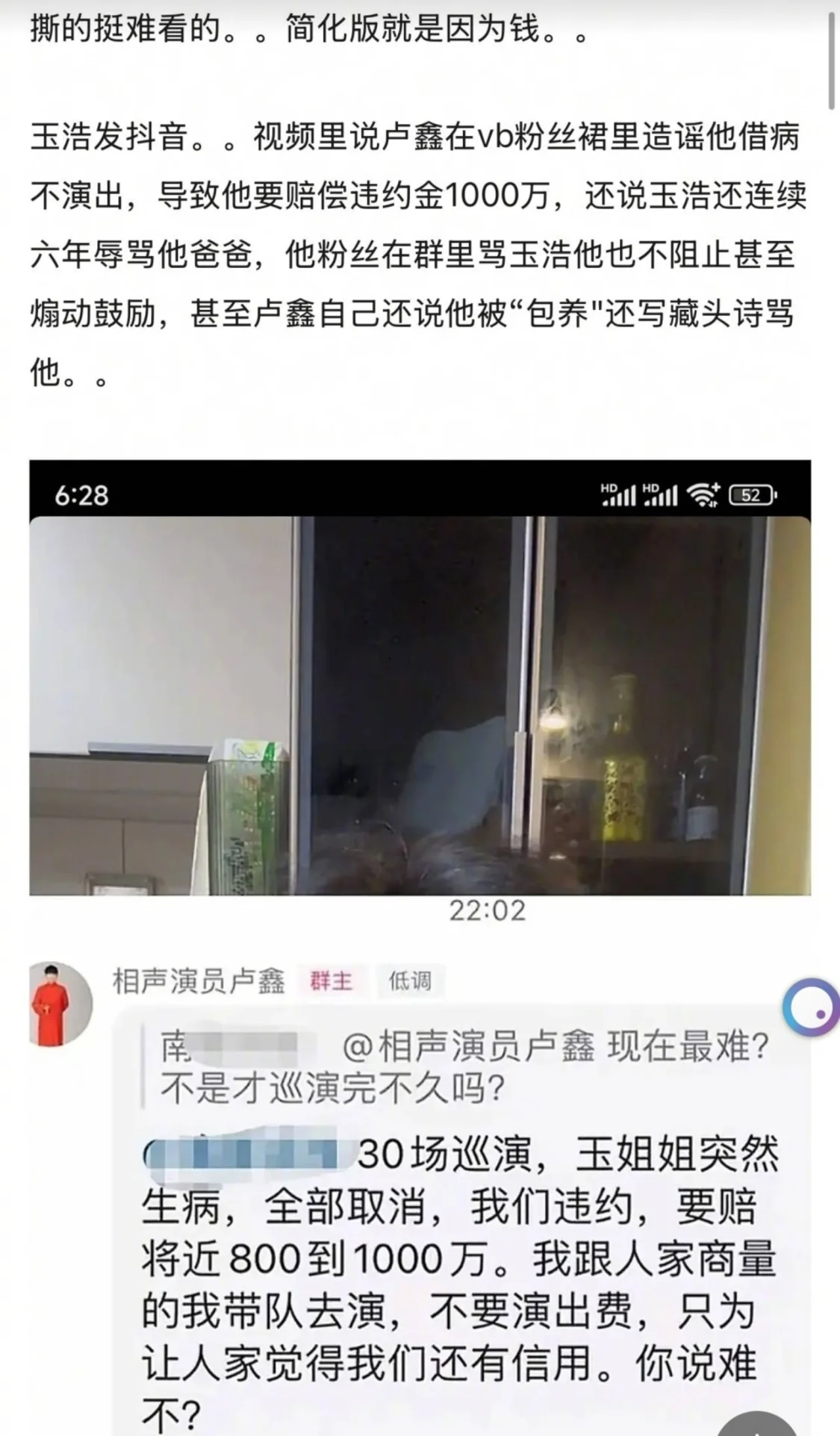
Task: Tap the Wi-Fi plus data indicator
Action: pyautogui.click(x=702, y=493)
